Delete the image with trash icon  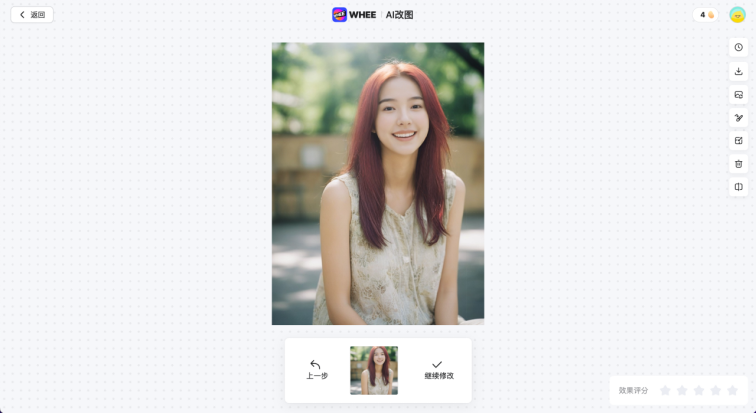[x=738, y=164]
